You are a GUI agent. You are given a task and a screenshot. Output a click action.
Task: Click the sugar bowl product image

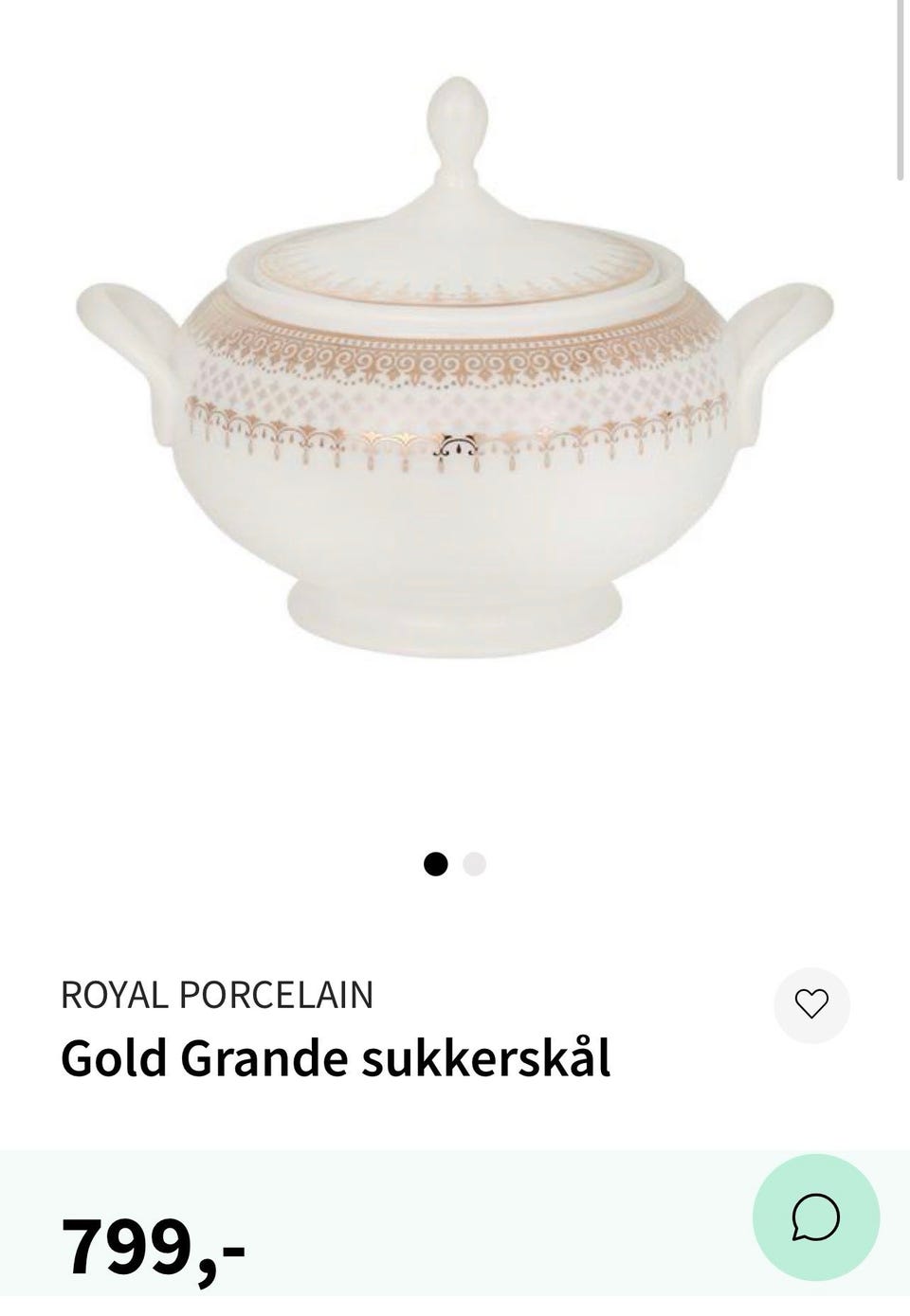point(455,379)
